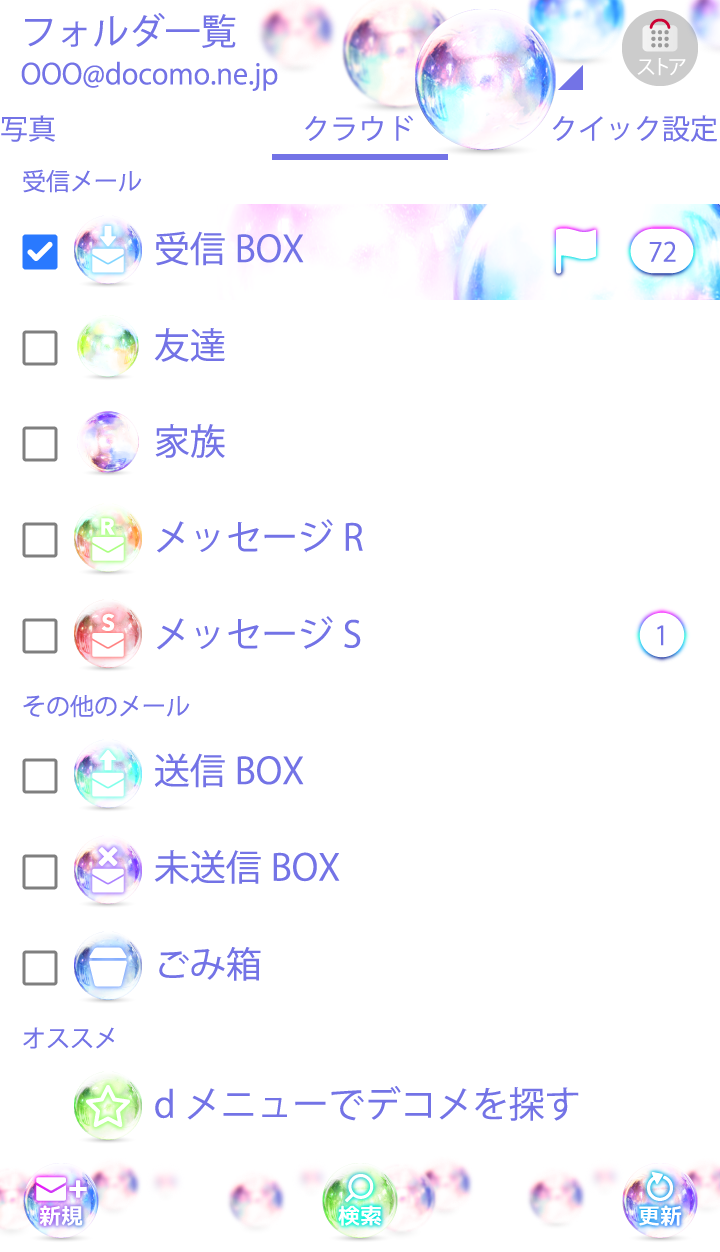This screenshot has height=1252, width=720.
Task: Uncheck the 受信BOX checkbox
Action: point(40,252)
